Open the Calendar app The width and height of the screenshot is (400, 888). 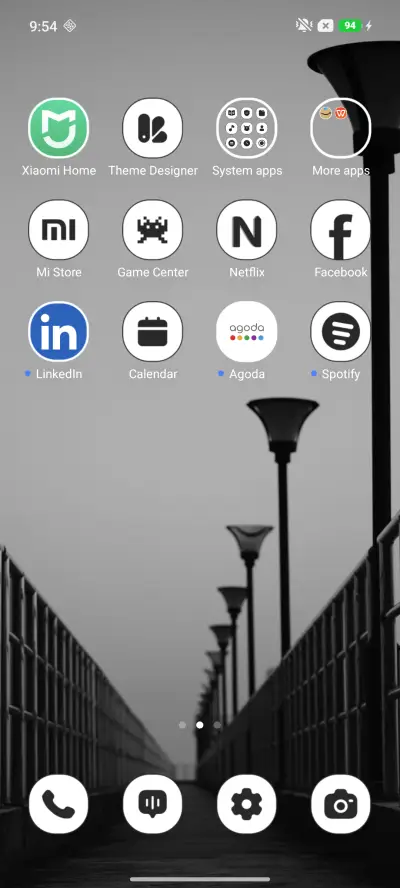(152, 331)
